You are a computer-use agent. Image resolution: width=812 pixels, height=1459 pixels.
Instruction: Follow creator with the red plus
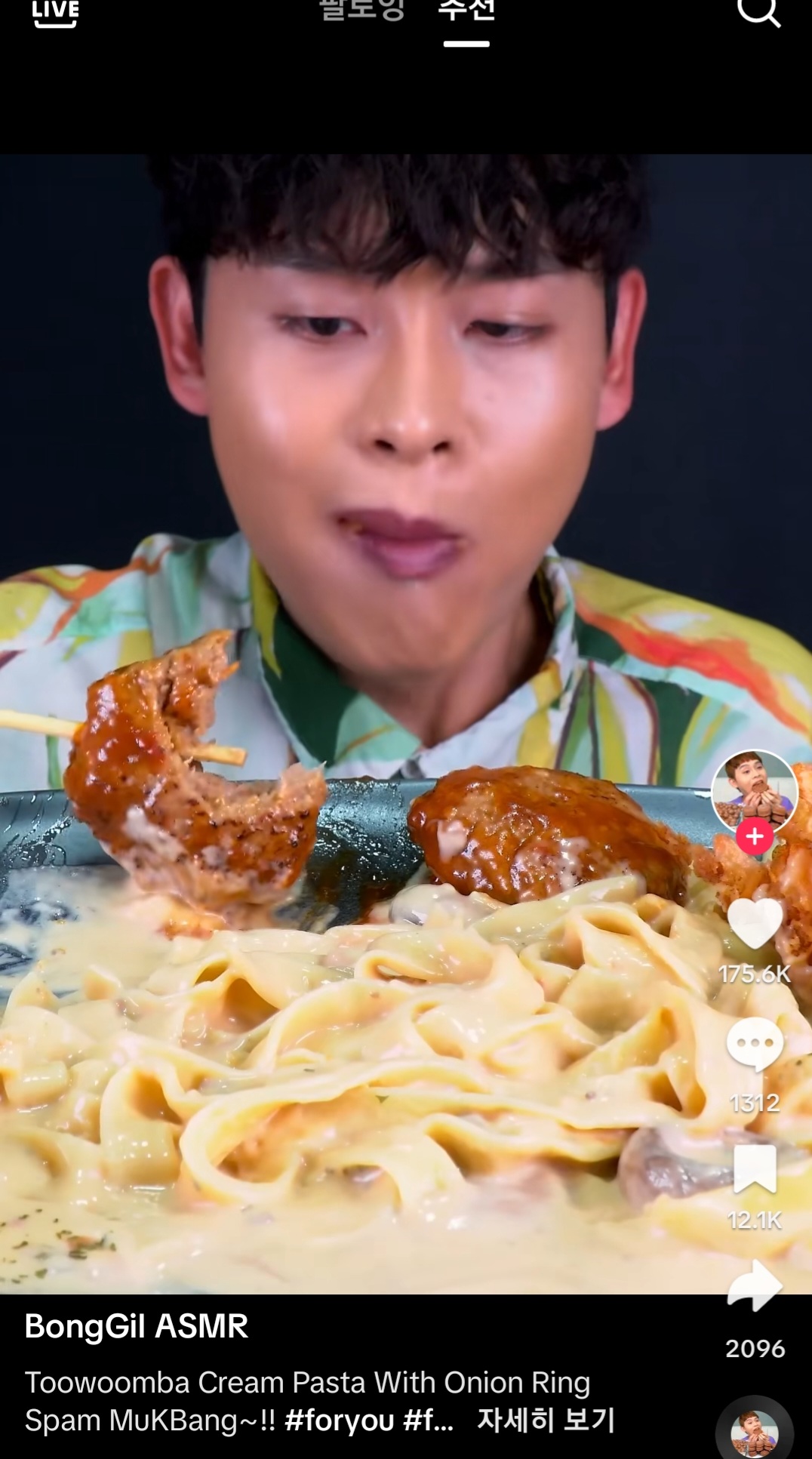coord(755,837)
